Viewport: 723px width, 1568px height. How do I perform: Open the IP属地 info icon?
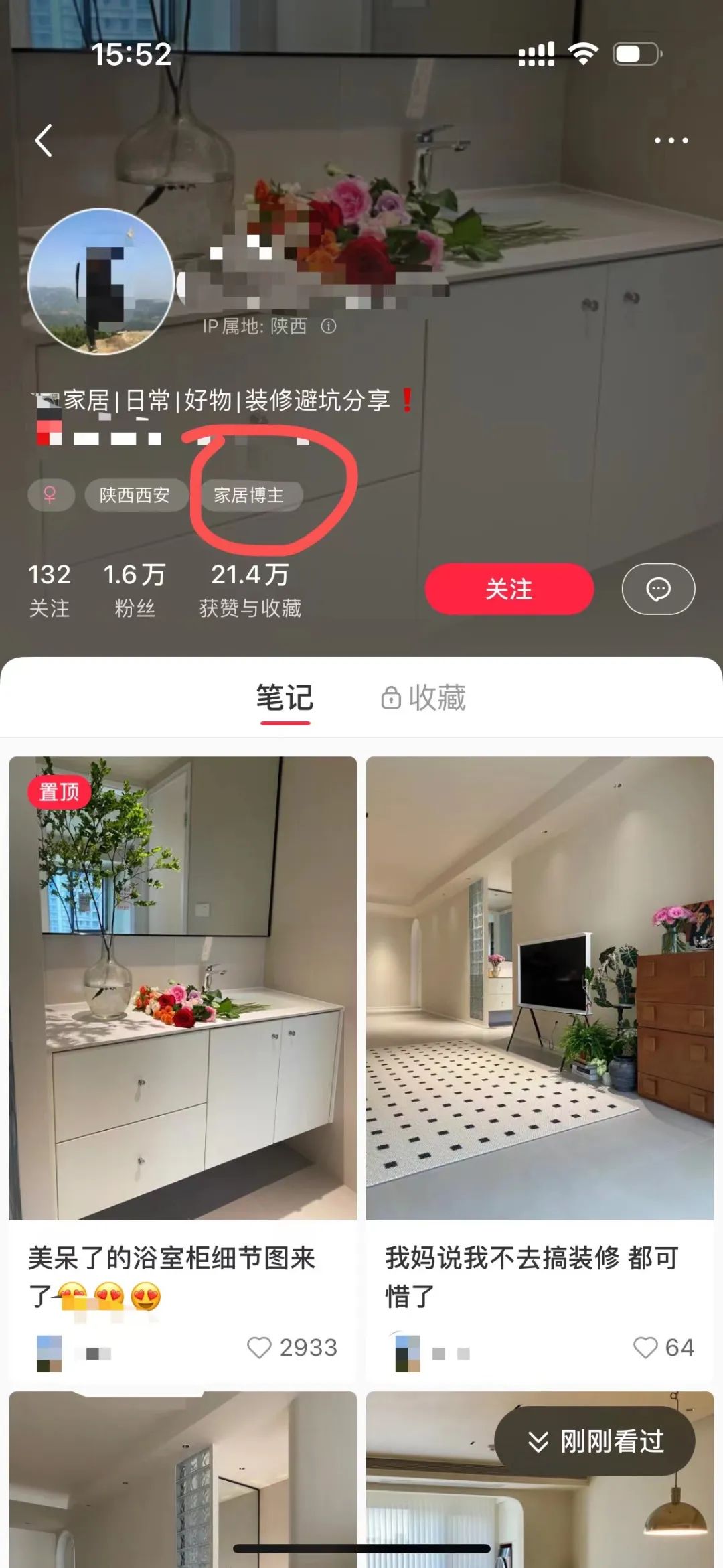tap(329, 326)
